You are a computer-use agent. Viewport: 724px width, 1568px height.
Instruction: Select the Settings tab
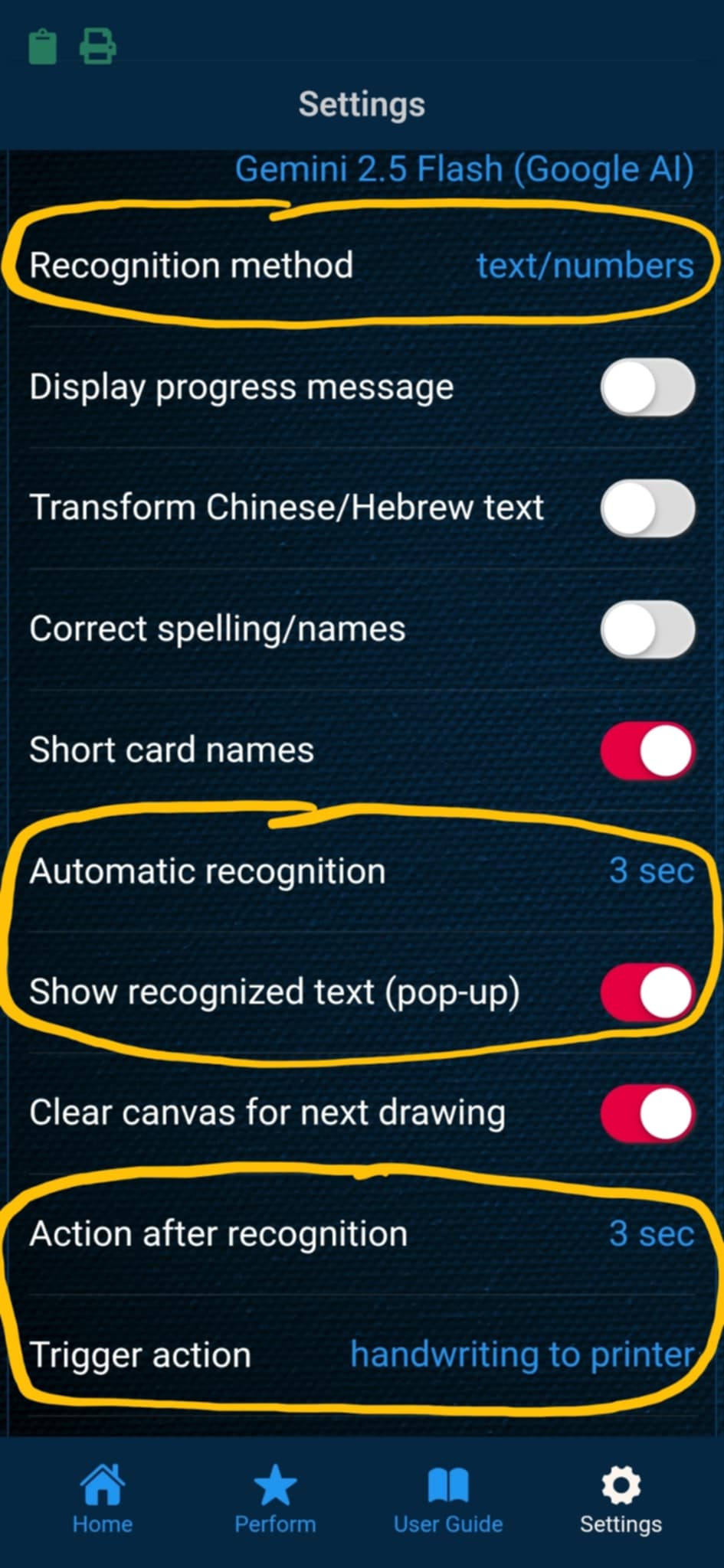[621, 1499]
